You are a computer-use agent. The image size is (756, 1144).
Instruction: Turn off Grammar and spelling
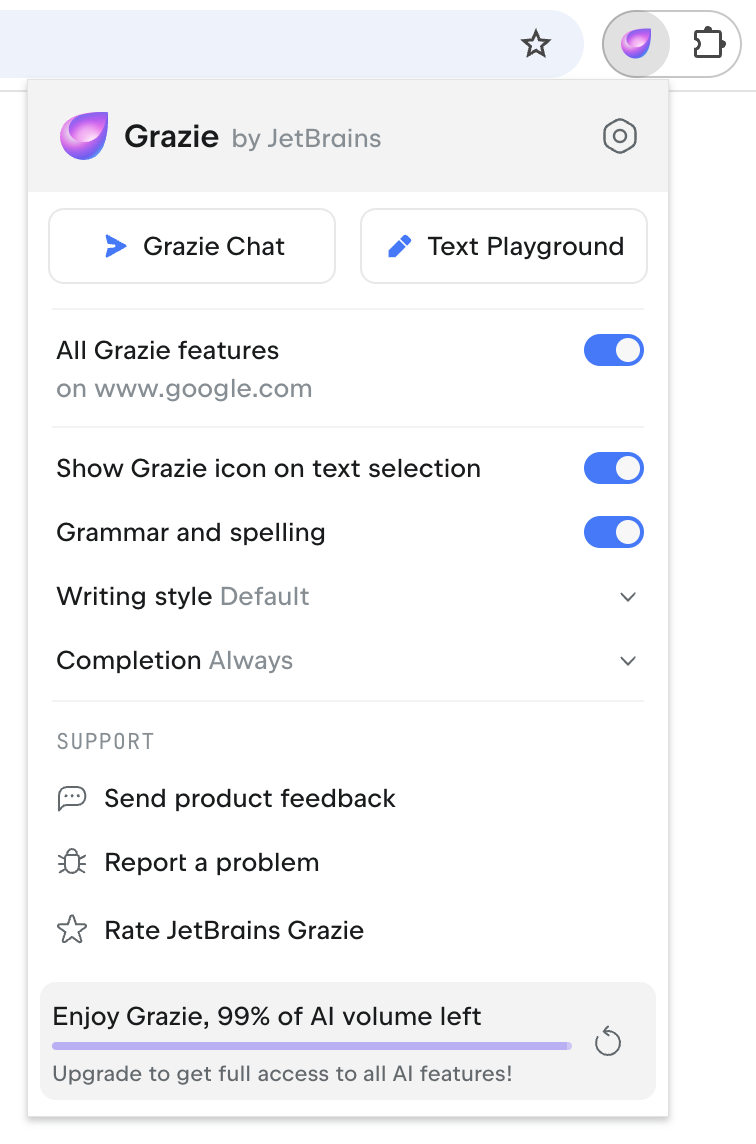(613, 532)
